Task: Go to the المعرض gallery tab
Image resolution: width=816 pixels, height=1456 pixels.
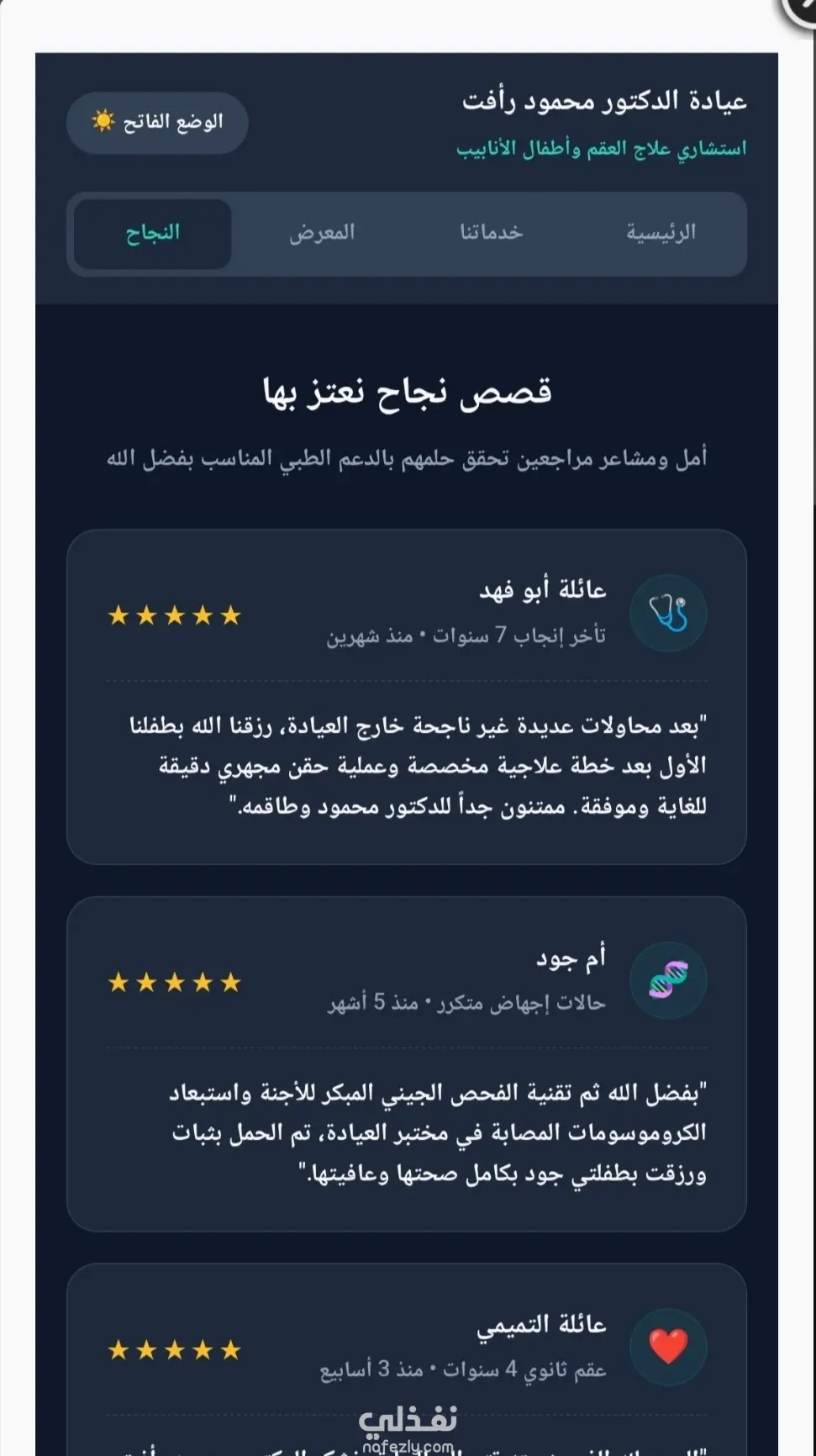Action: (322, 233)
